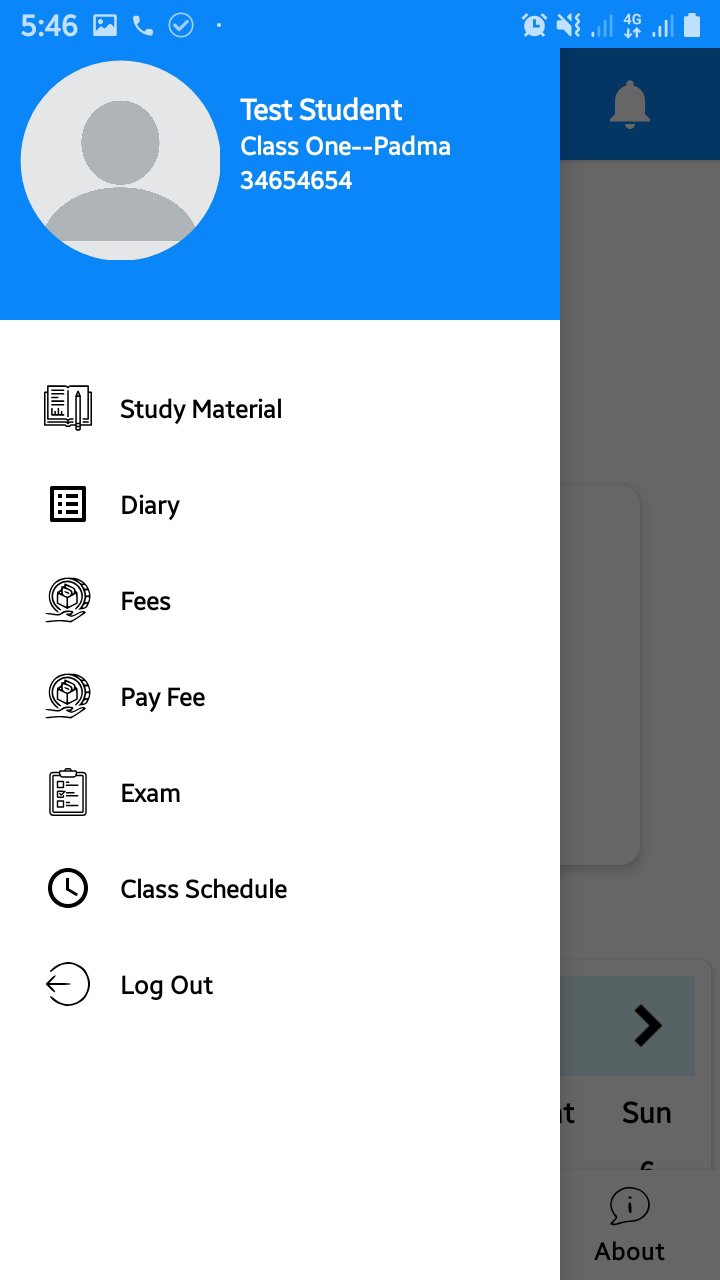720x1280 pixels.
Task: Click the Exam clipboard icon
Action: pyautogui.click(x=67, y=792)
